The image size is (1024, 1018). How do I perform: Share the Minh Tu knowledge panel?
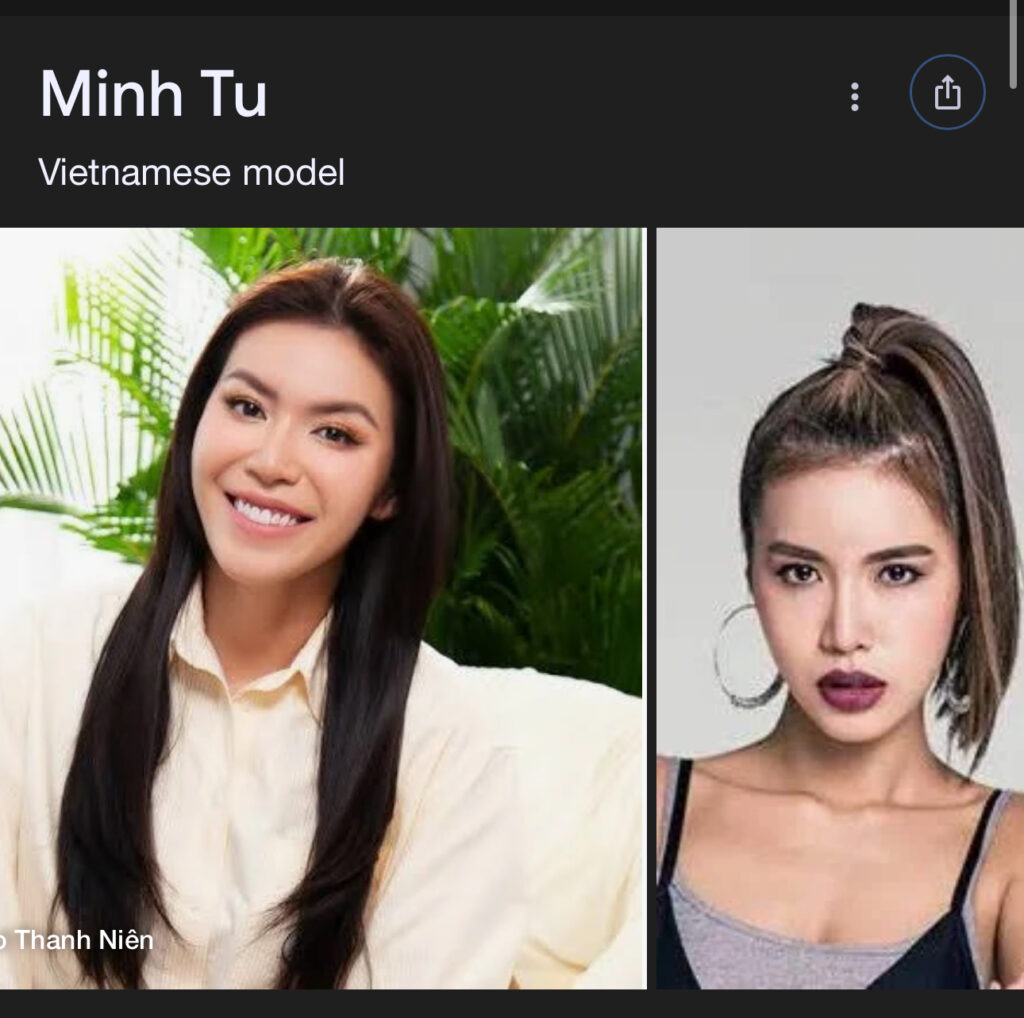click(x=946, y=93)
